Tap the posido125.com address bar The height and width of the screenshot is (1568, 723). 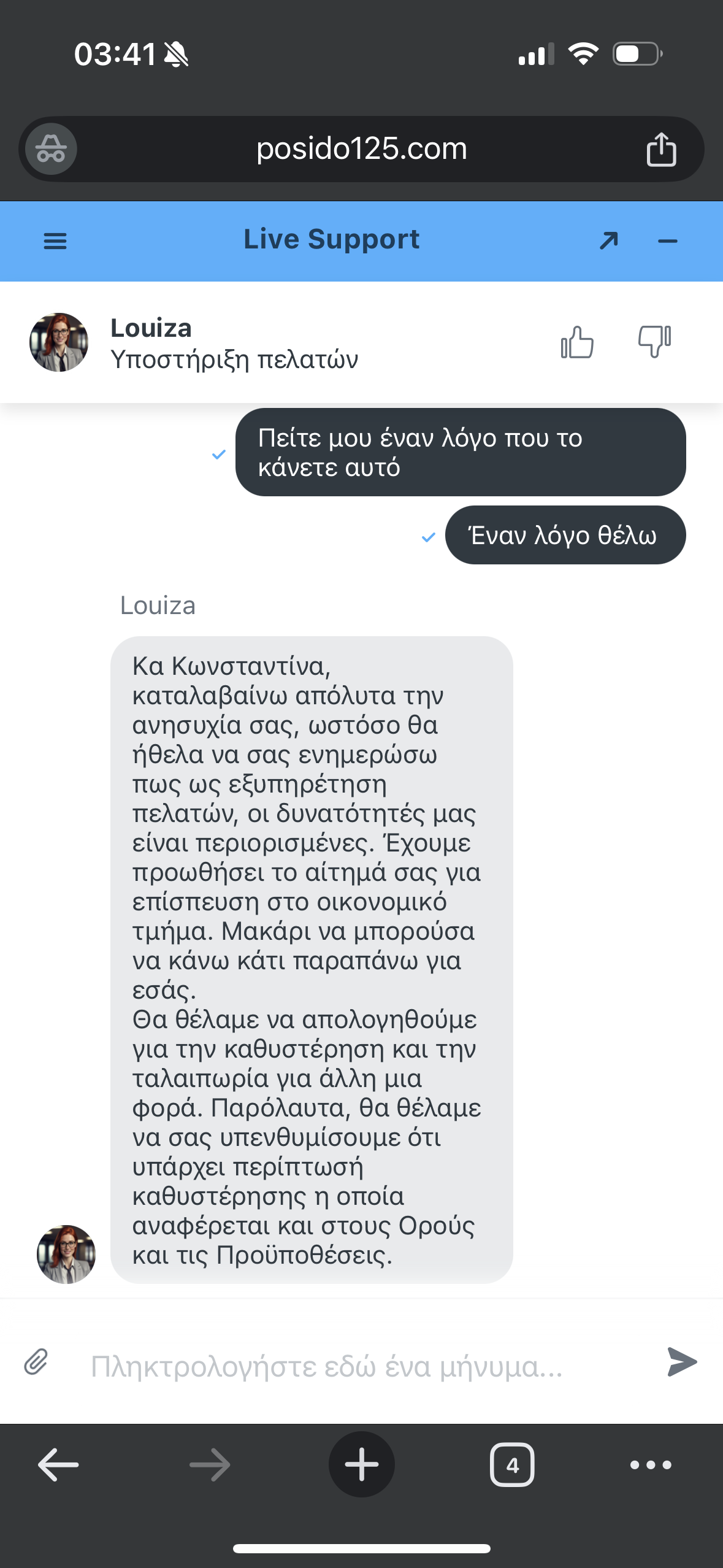361,149
